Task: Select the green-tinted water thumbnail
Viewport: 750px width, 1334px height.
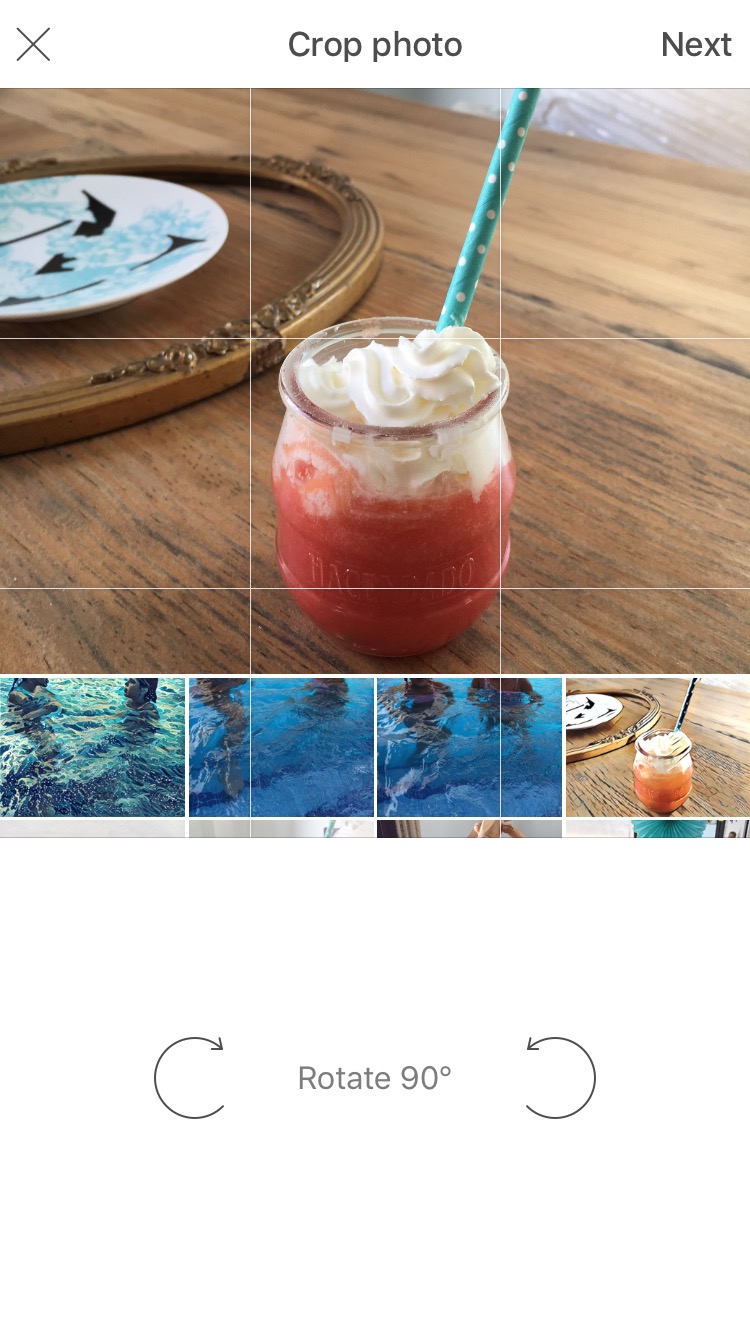Action: (92, 747)
